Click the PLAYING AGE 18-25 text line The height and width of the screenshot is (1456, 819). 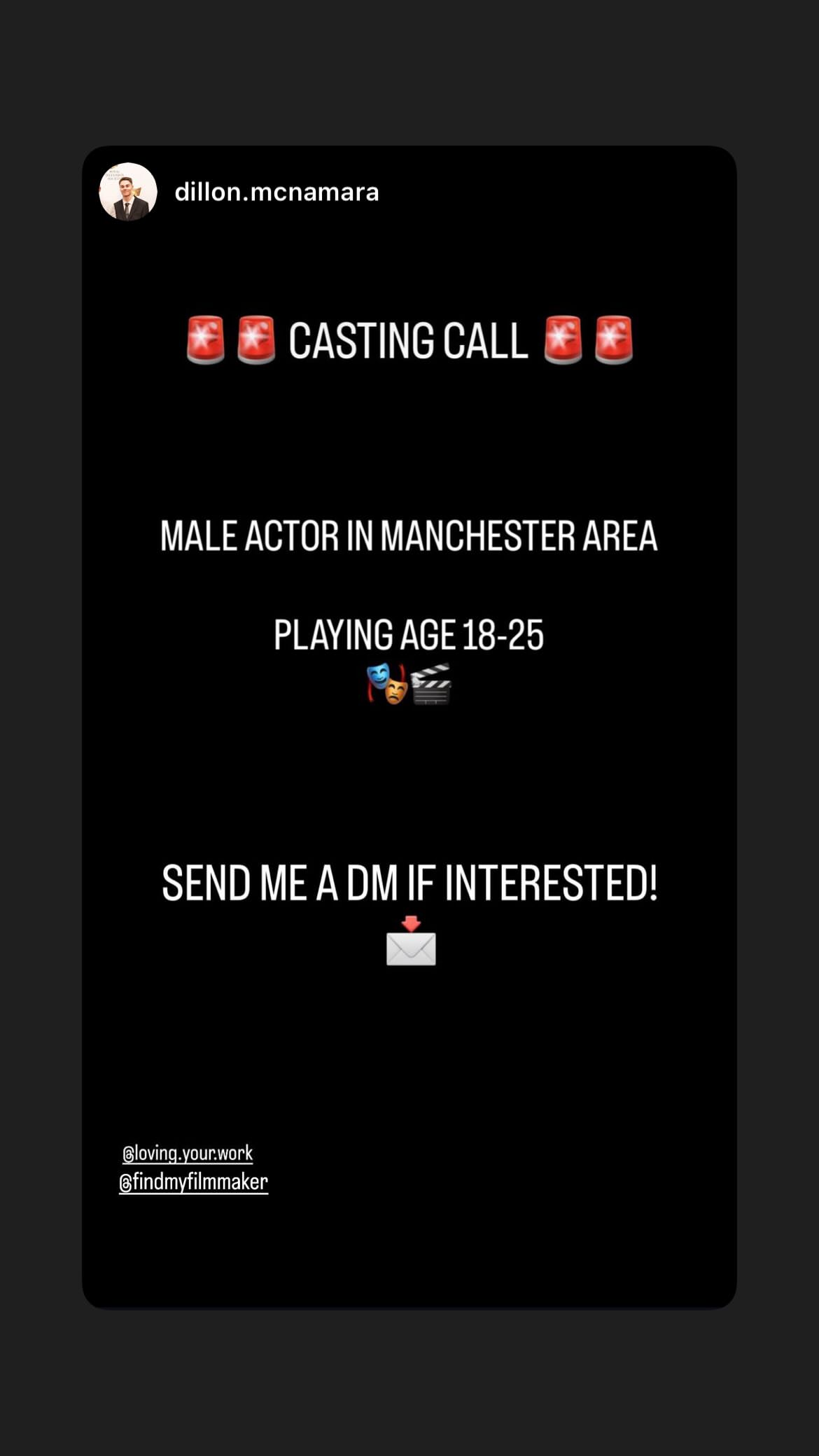(411, 636)
